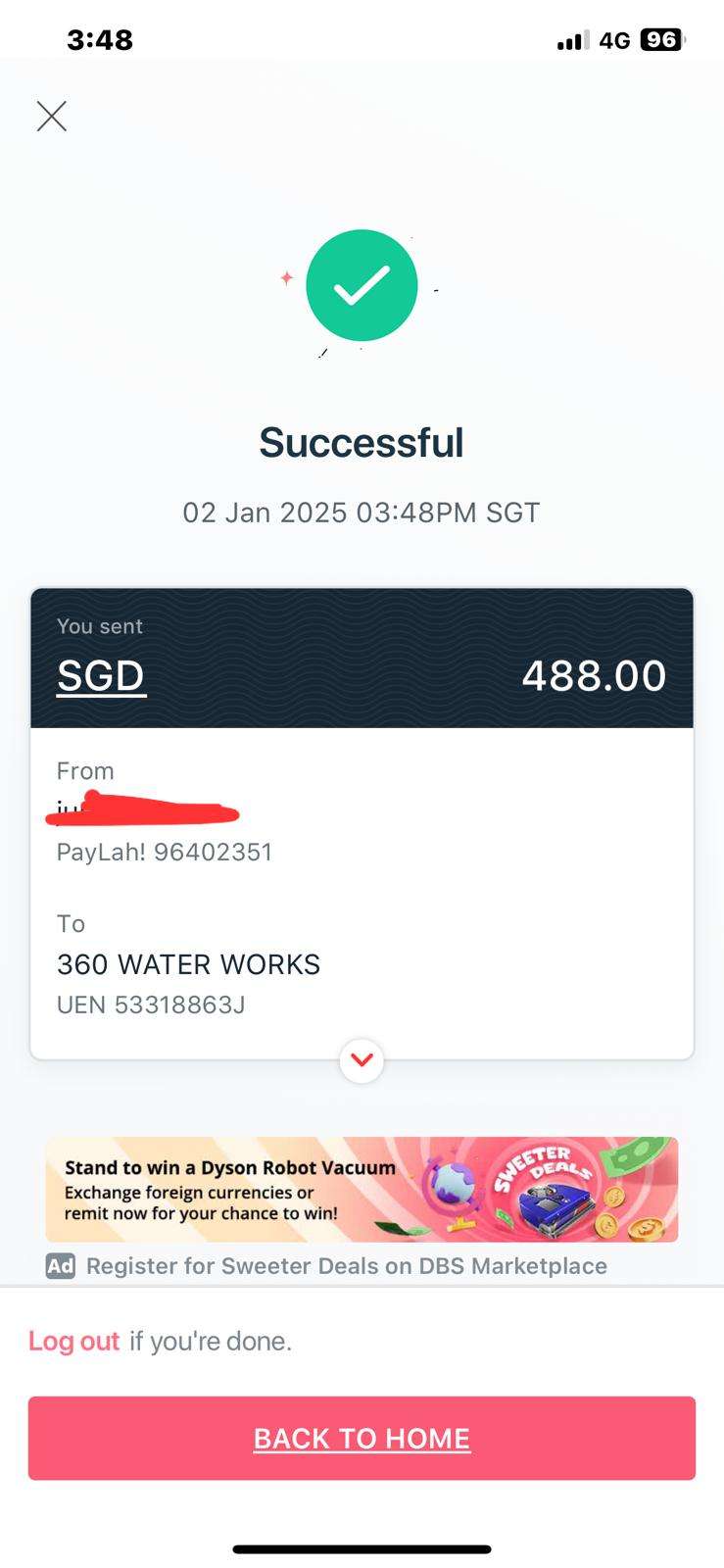Expand transaction details with the red chevron
The image size is (724, 1568).
click(x=362, y=1060)
